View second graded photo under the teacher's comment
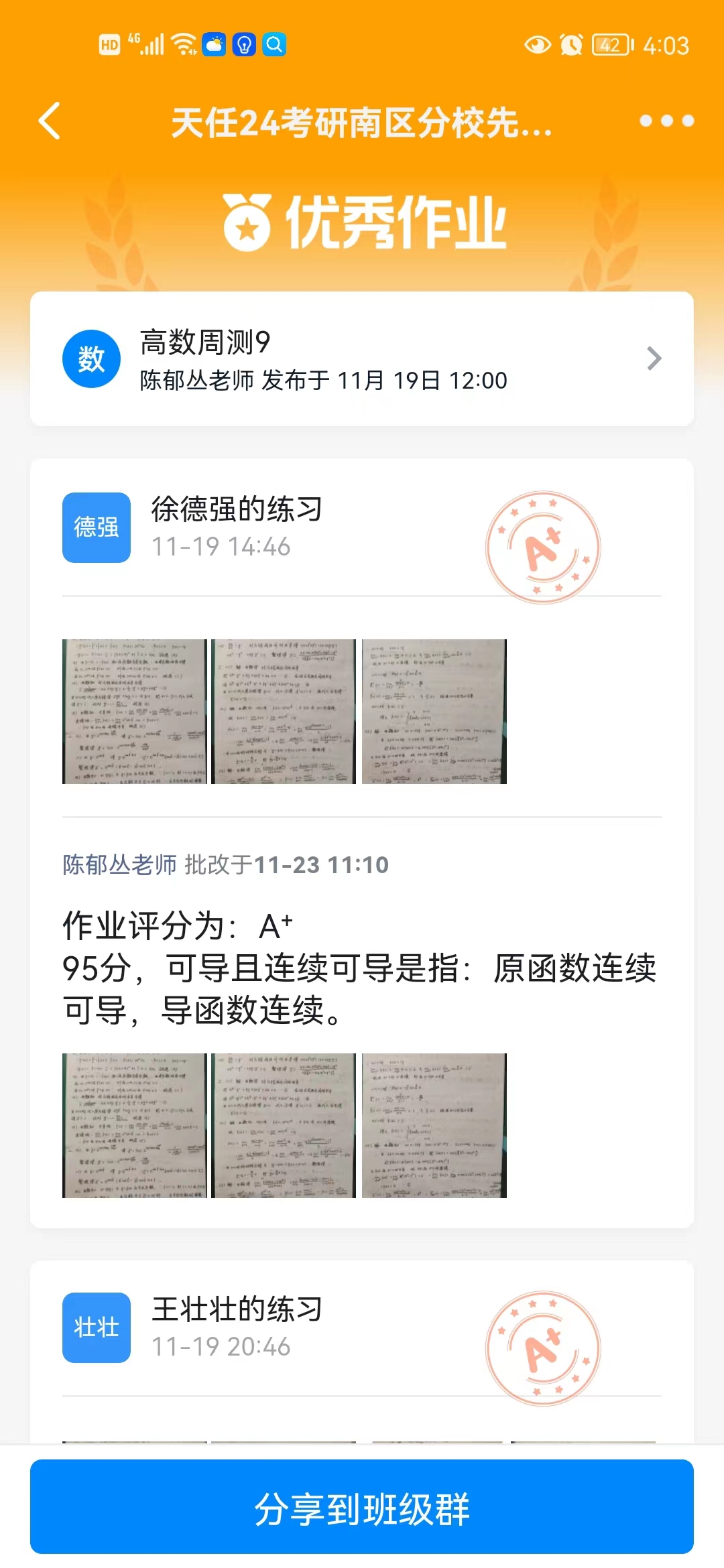 284,1126
